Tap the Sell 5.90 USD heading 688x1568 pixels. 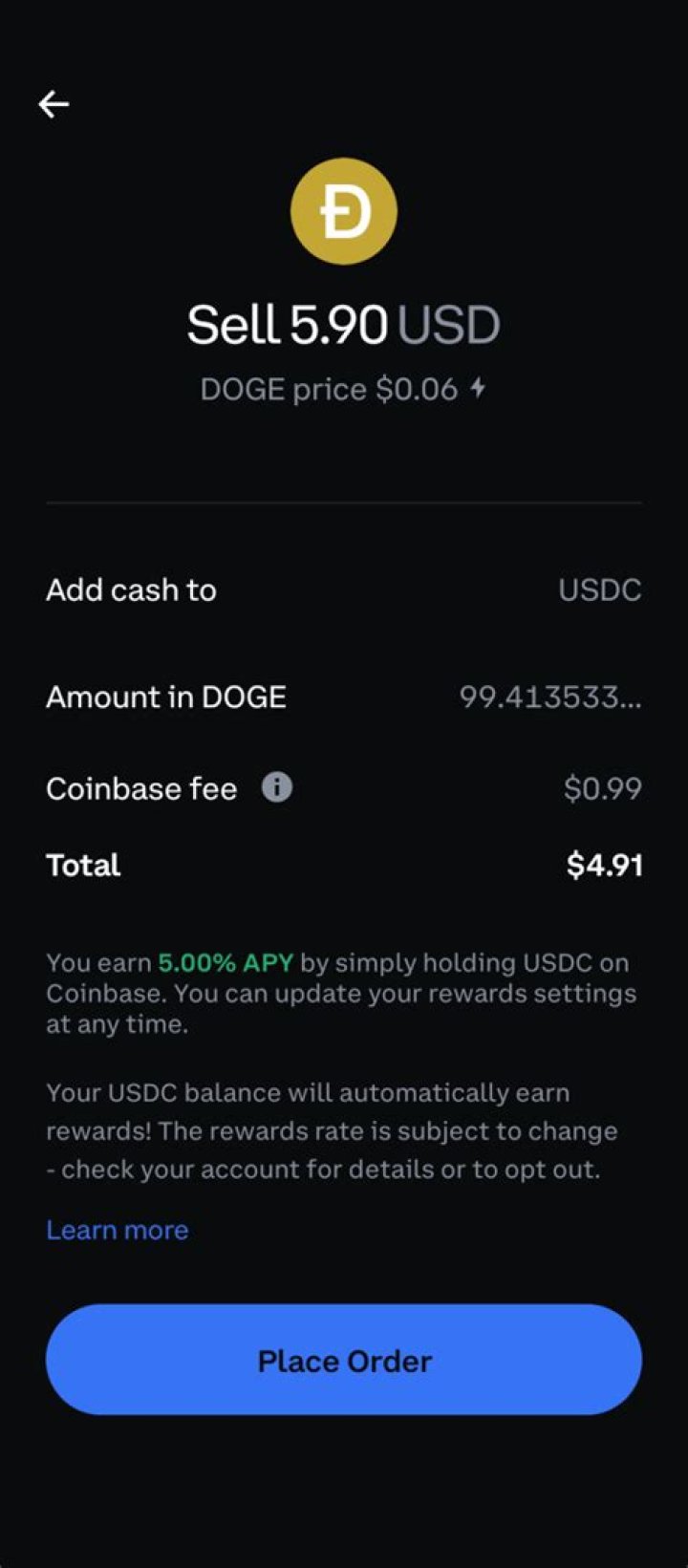342,325
